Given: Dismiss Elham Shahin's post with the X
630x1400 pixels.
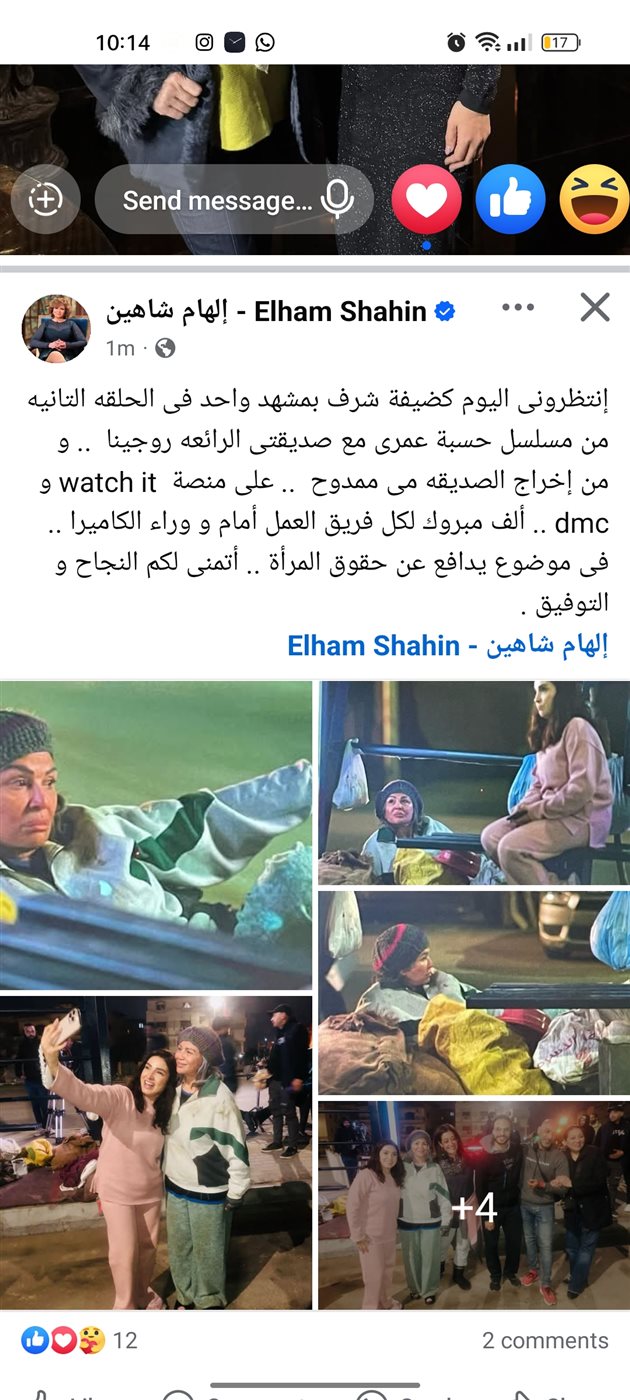Looking at the screenshot, I should (x=595, y=308).
